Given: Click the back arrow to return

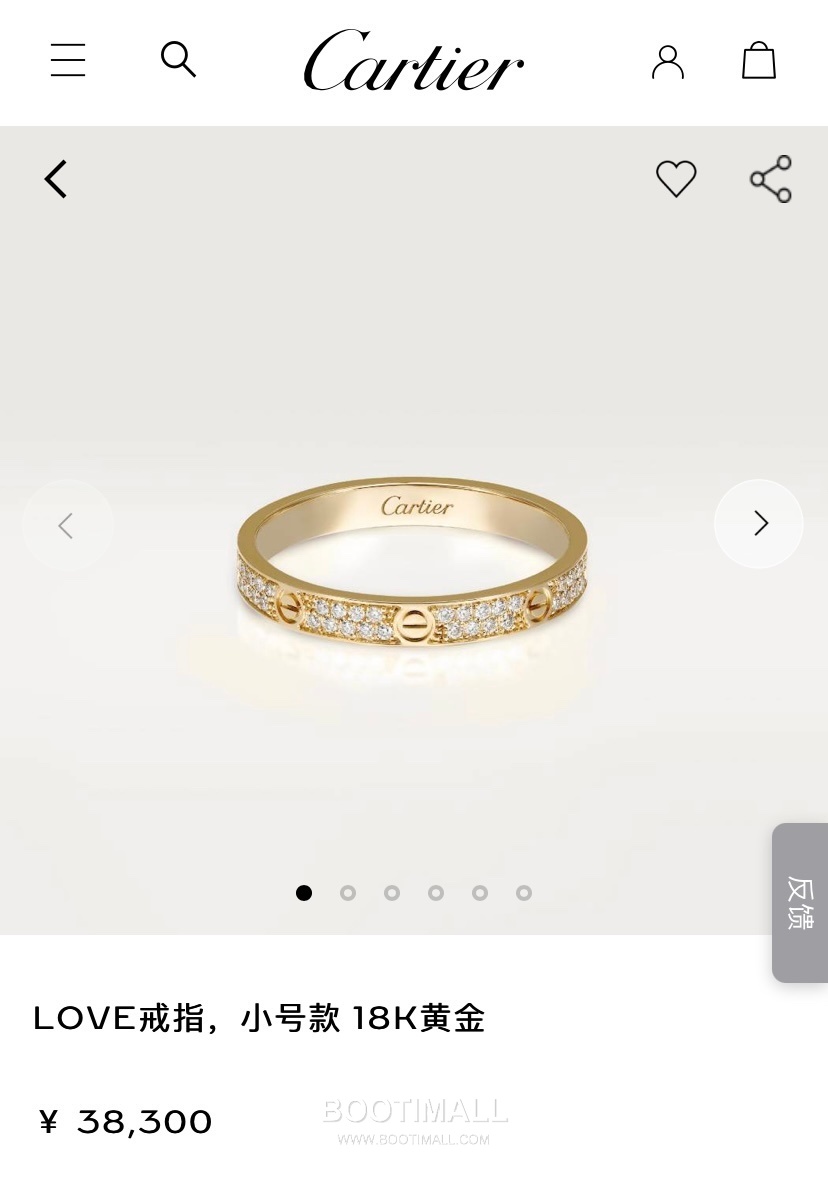Looking at the screenshot, I should [x=55, y=179].
